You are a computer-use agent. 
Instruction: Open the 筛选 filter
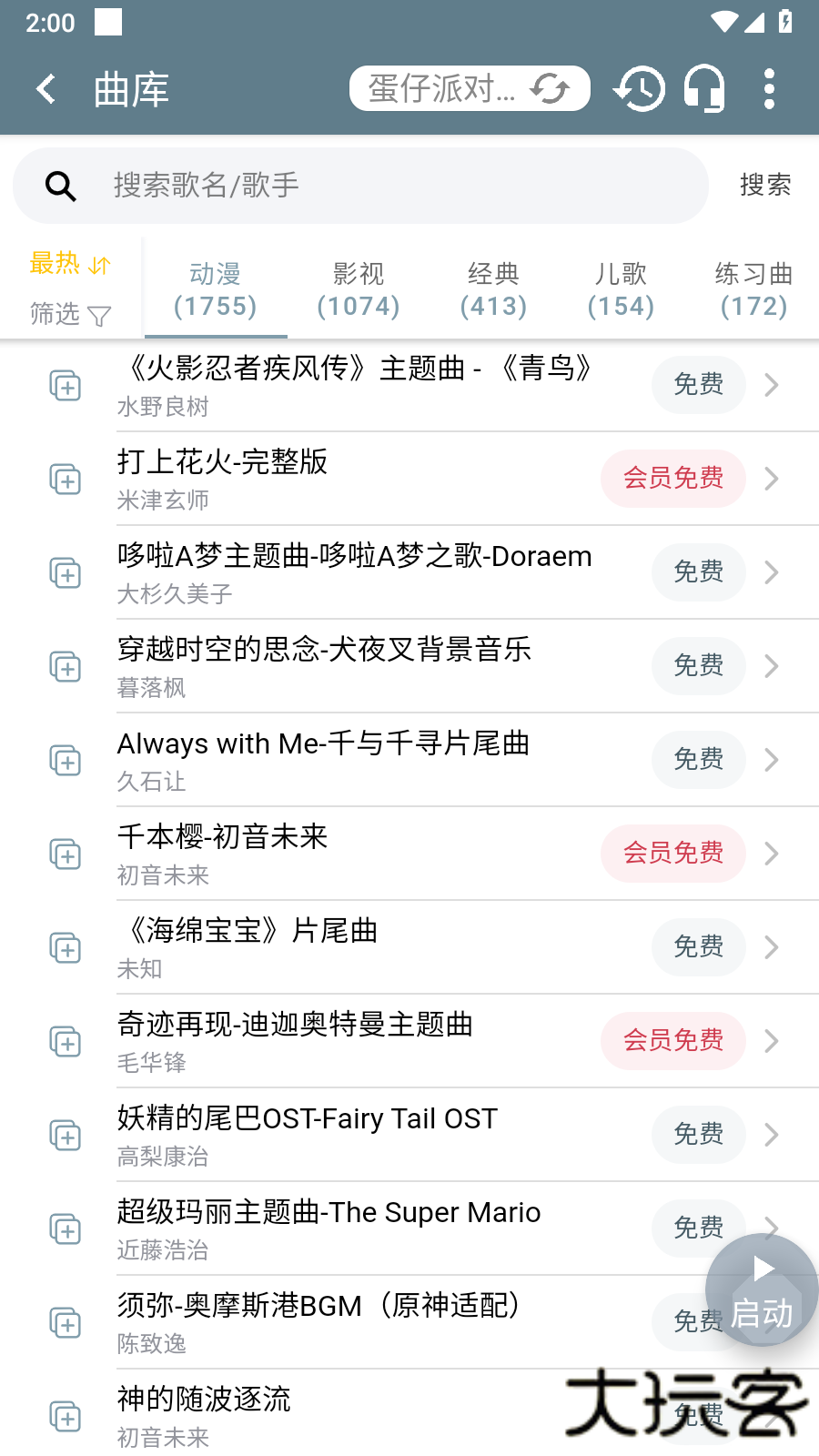69,315
